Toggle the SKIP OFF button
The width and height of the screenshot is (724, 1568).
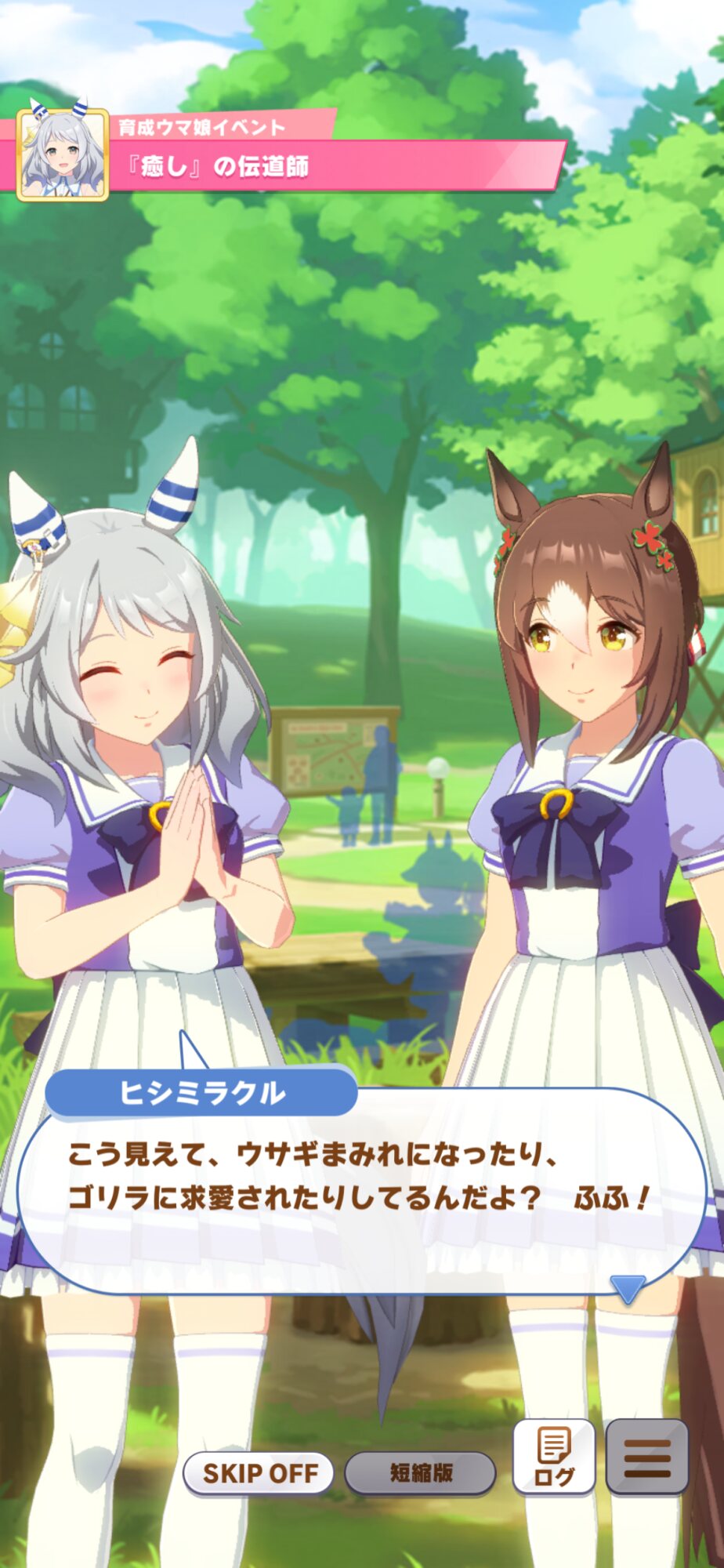point(259,1473)
